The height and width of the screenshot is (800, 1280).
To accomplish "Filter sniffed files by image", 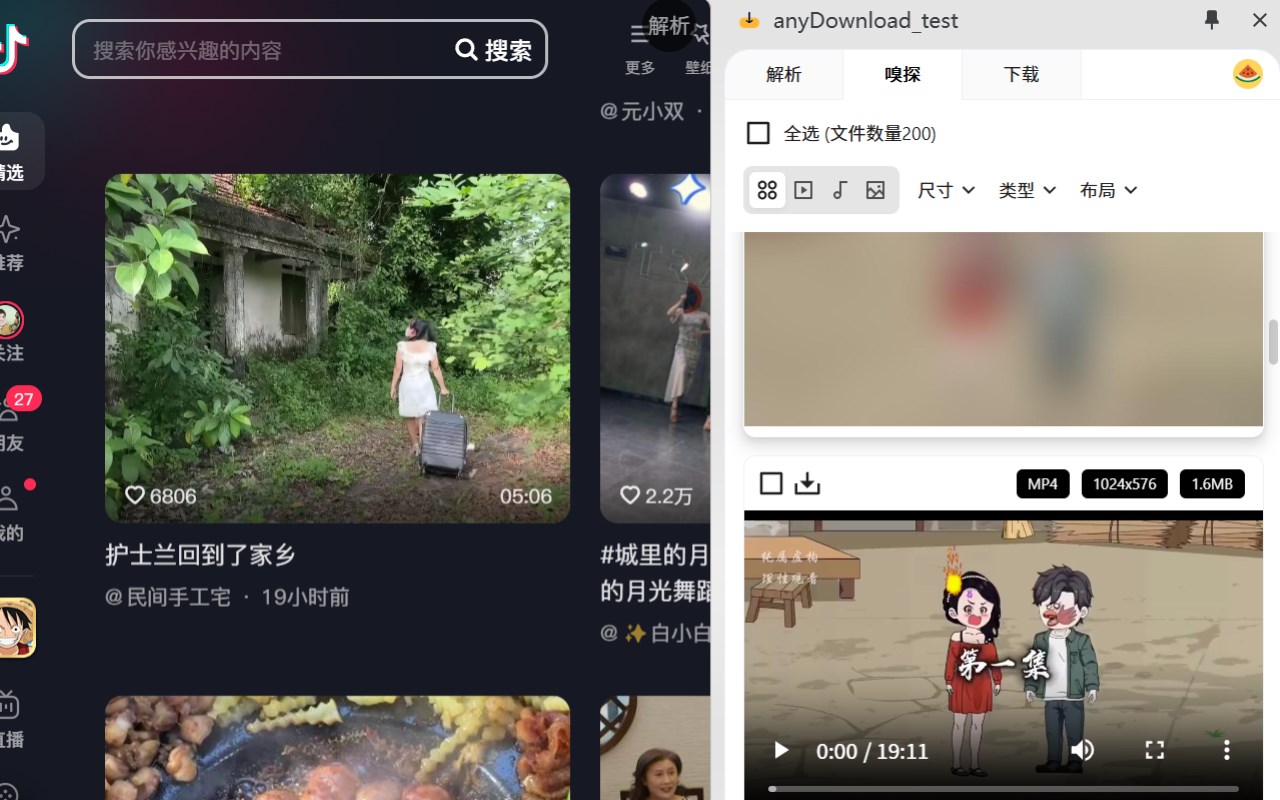I will 876,190.
